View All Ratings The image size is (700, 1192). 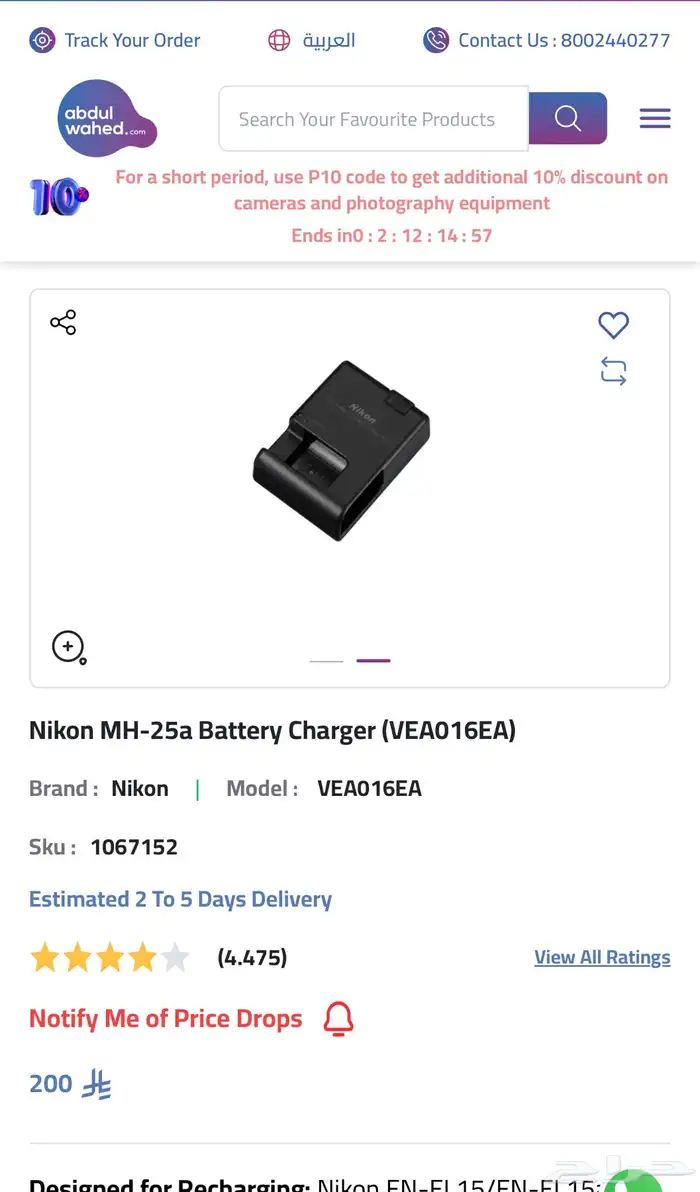(602, 957)
